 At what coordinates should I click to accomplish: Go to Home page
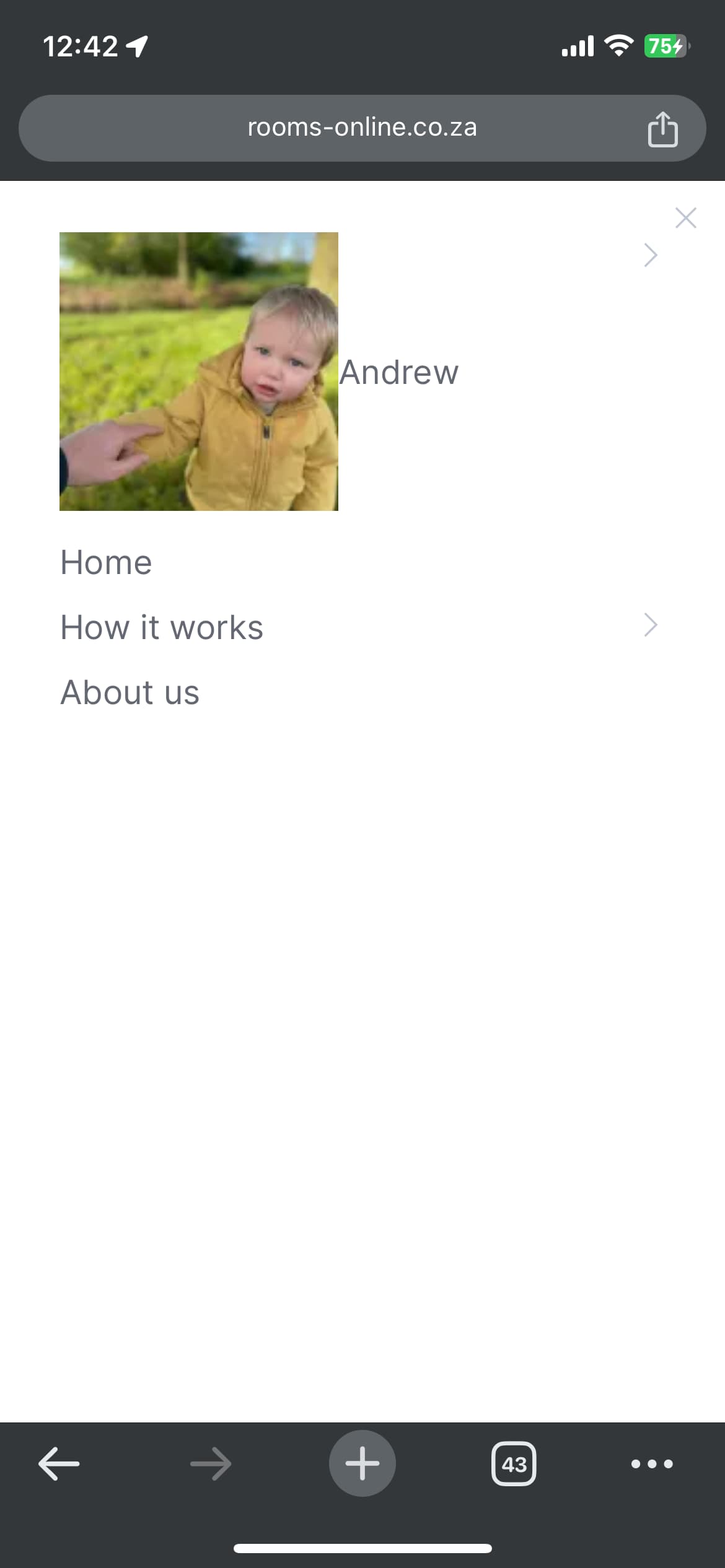106,562
